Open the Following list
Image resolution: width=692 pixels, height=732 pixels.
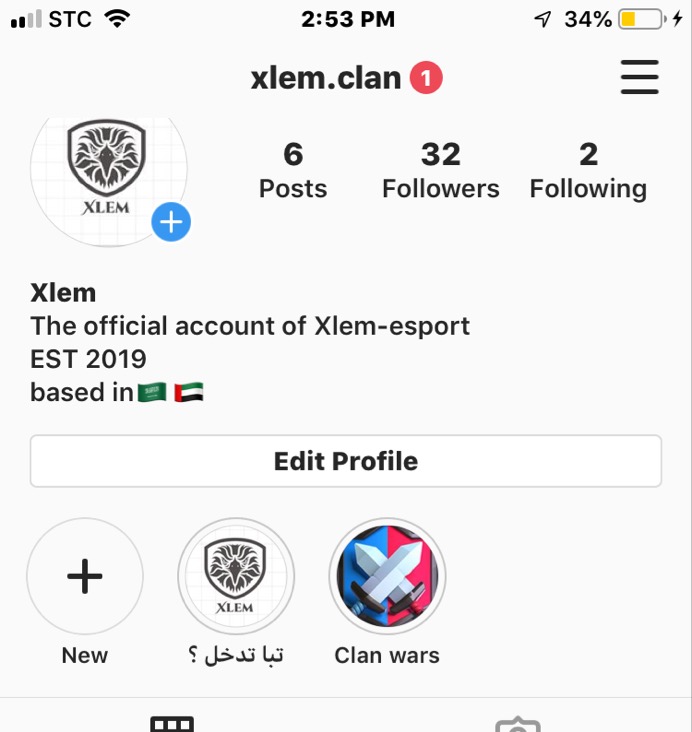(588, 170)
